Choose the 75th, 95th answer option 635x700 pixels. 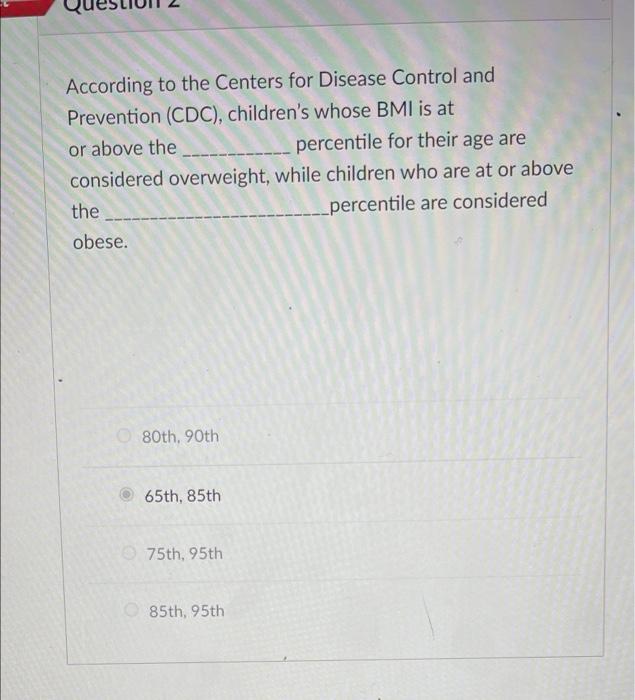point(129,553)
